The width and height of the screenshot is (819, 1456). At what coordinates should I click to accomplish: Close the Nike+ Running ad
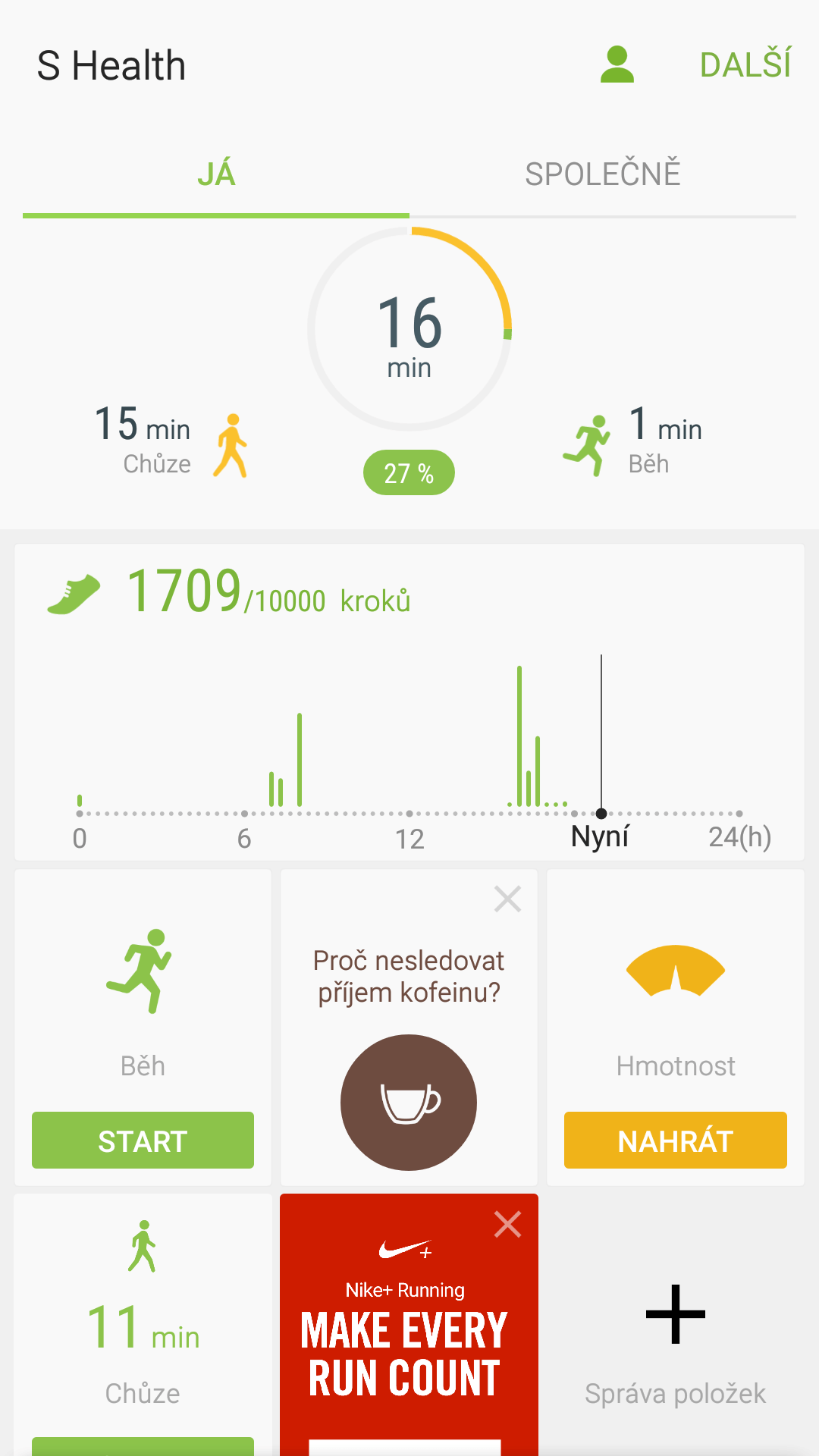click(x=507, y=1224)
